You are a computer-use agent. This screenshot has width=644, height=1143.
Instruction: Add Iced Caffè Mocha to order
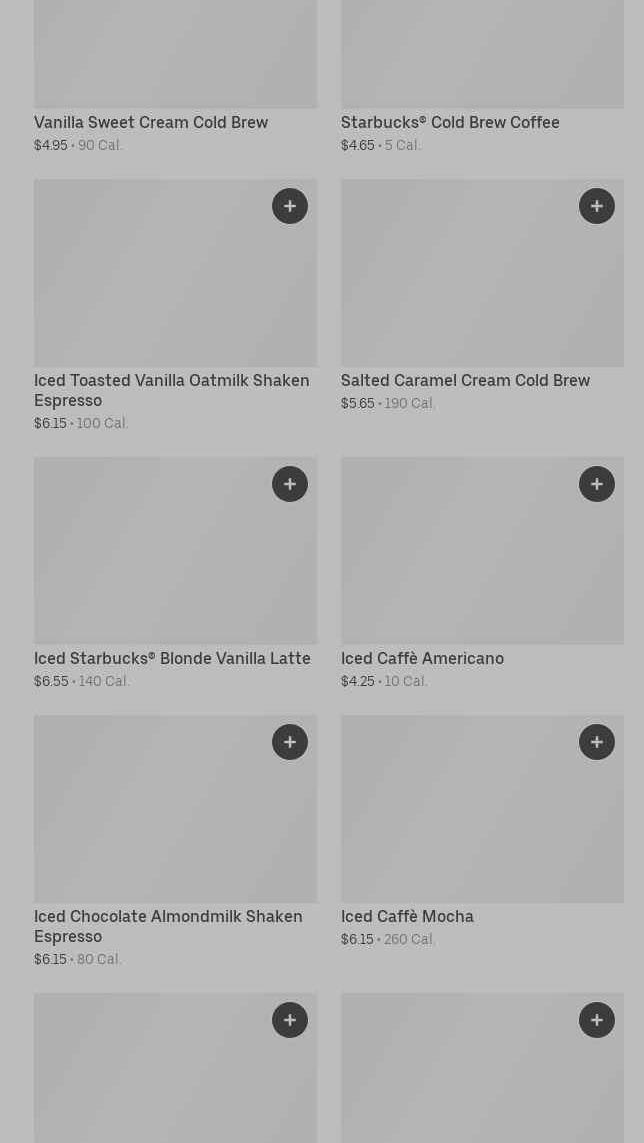[597, 742]
